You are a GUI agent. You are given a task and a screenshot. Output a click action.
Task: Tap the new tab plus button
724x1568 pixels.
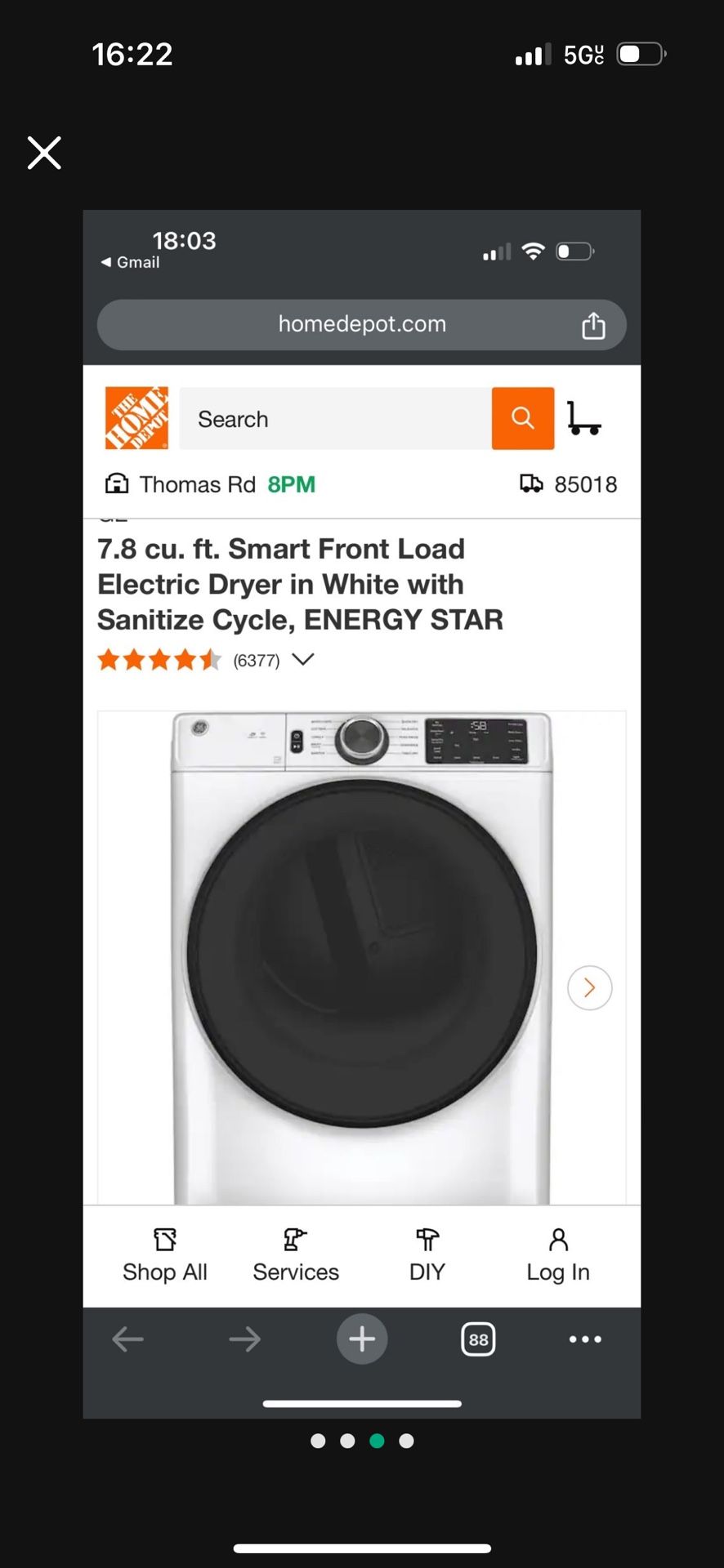(x=362, y=1339)
